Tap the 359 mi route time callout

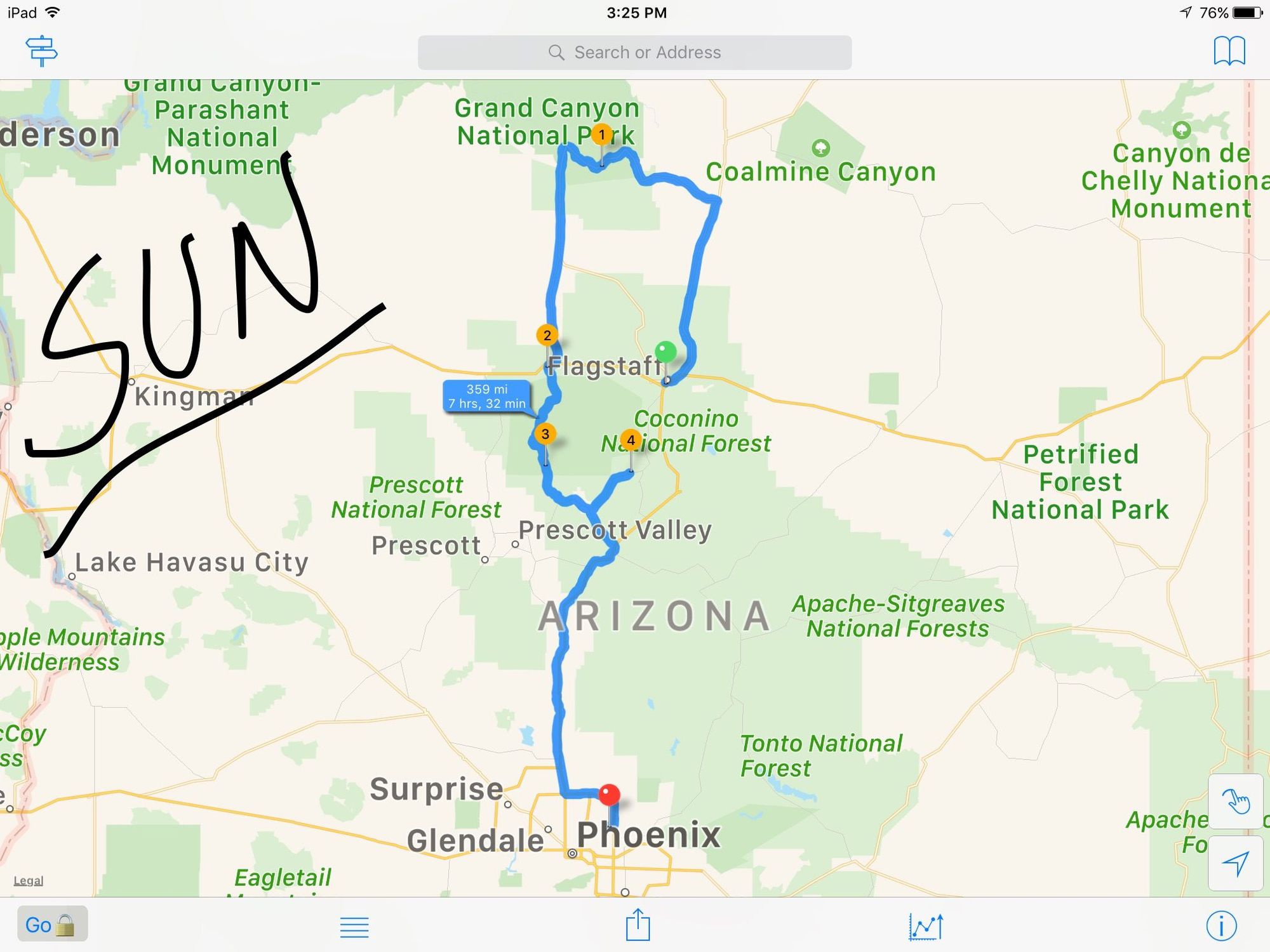(x=487, y=396)
